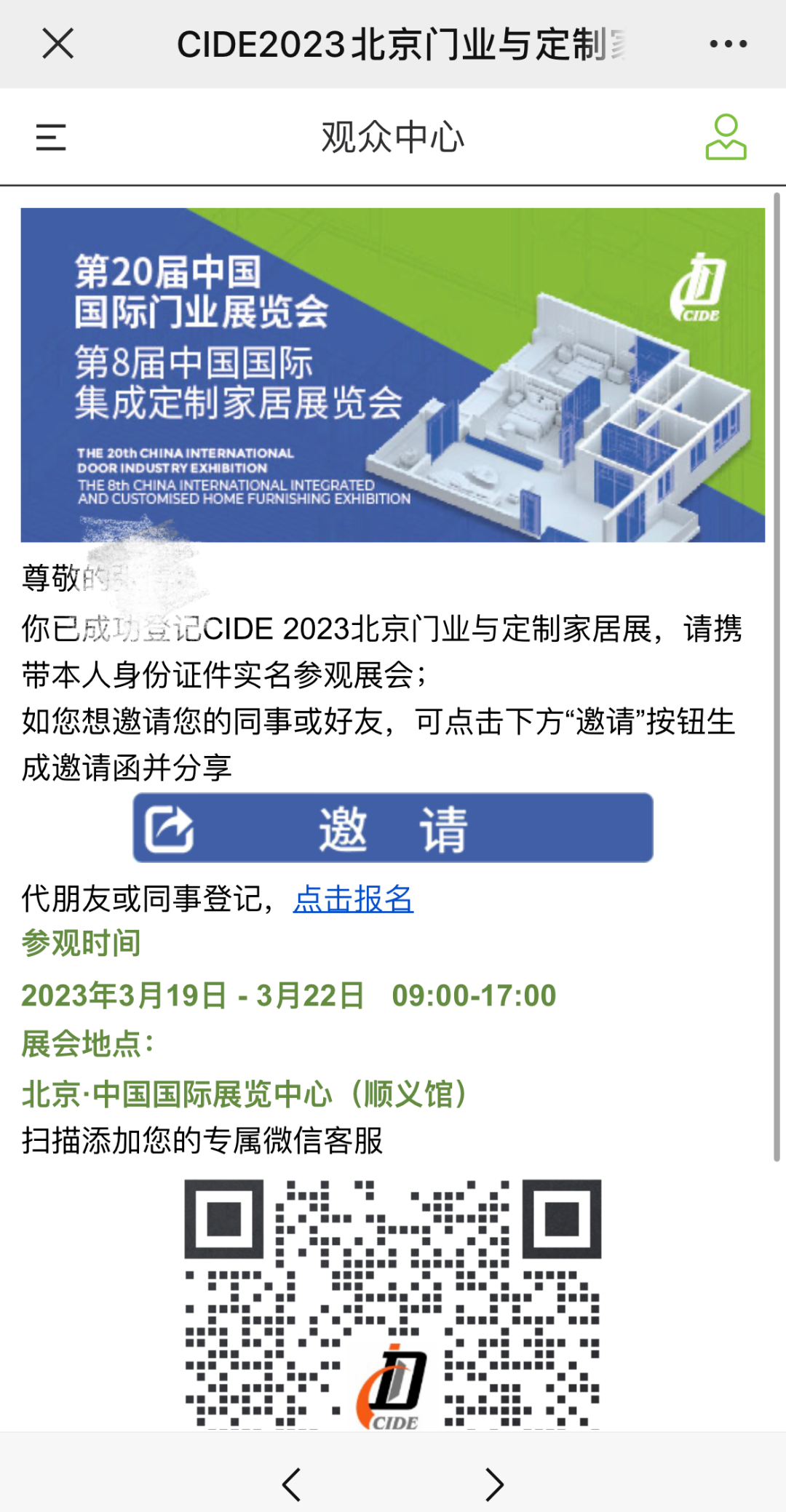Open the user profile icon
This screenshot has width=786, height=1512.
(x=726, y=137)
